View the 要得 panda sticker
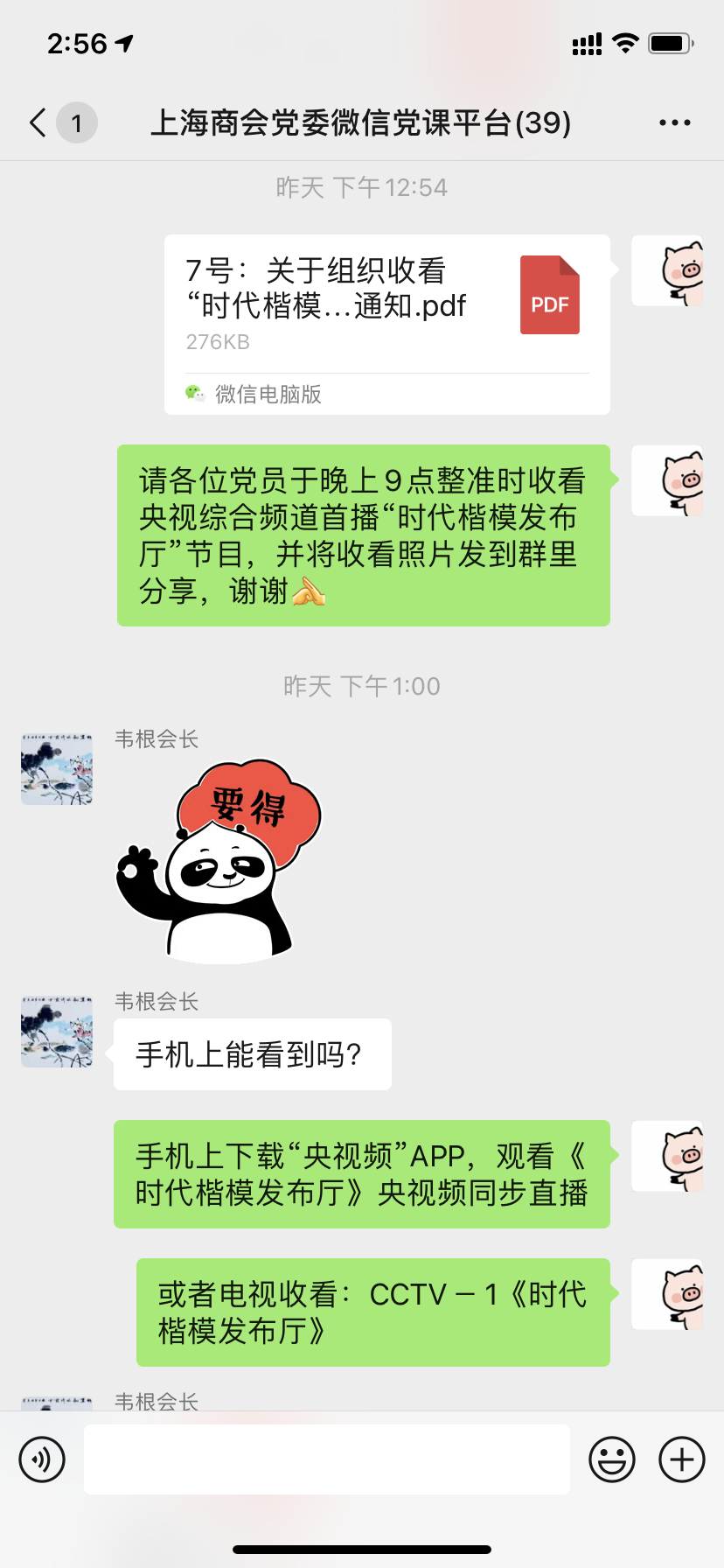The image size is (724, 1568). 219,862
